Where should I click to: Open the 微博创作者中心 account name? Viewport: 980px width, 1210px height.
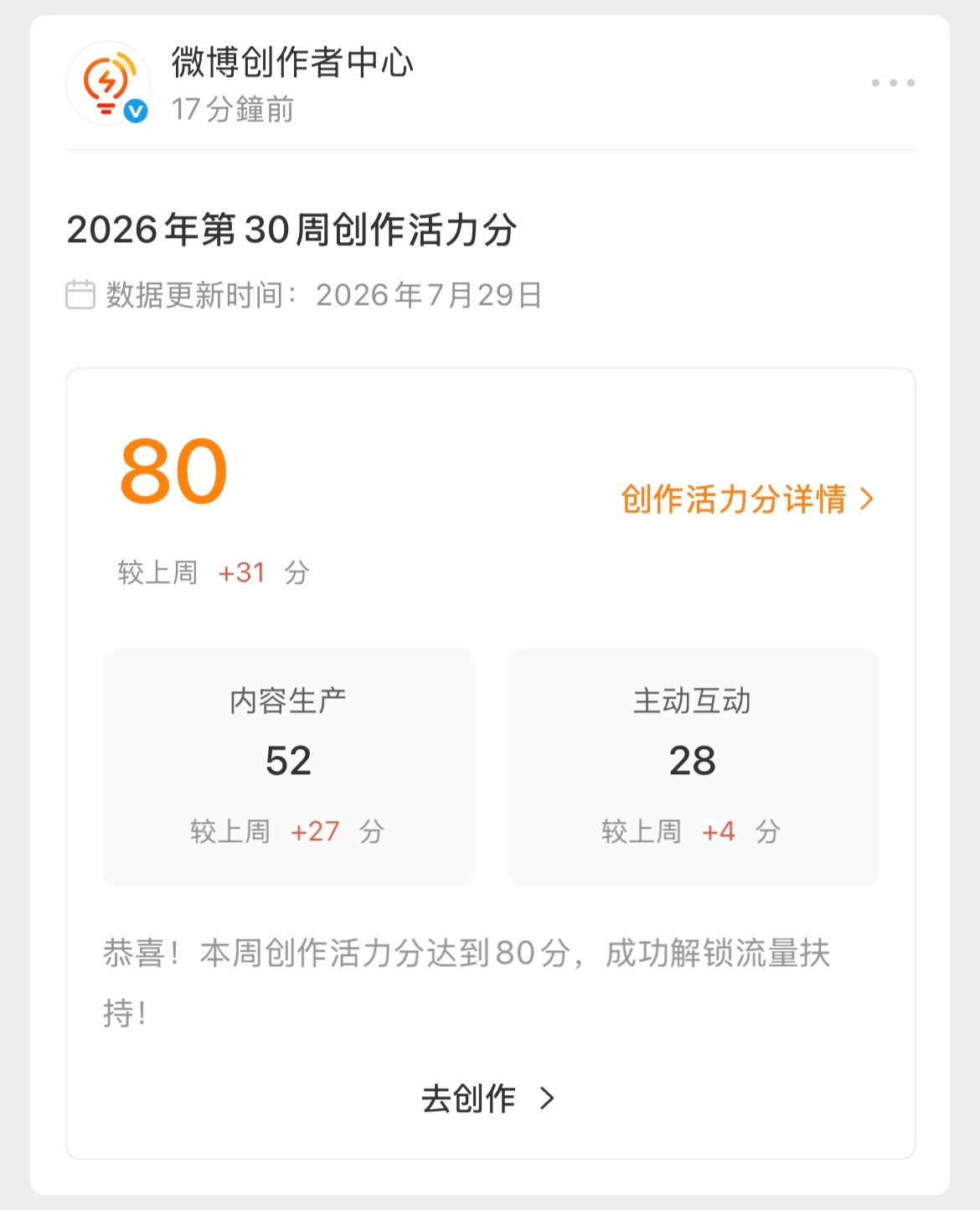(x=292, y=63)
